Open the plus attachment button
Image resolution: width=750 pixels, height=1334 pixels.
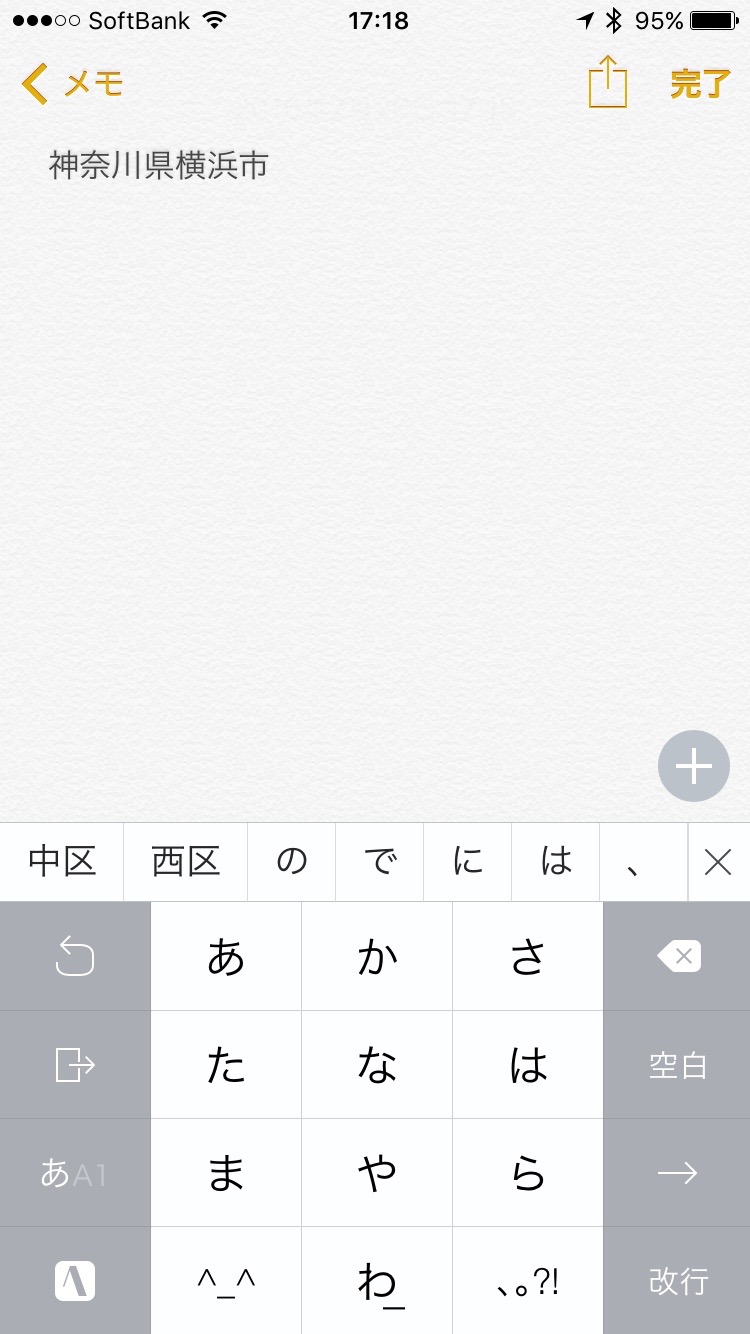click(x=693, y=767)
